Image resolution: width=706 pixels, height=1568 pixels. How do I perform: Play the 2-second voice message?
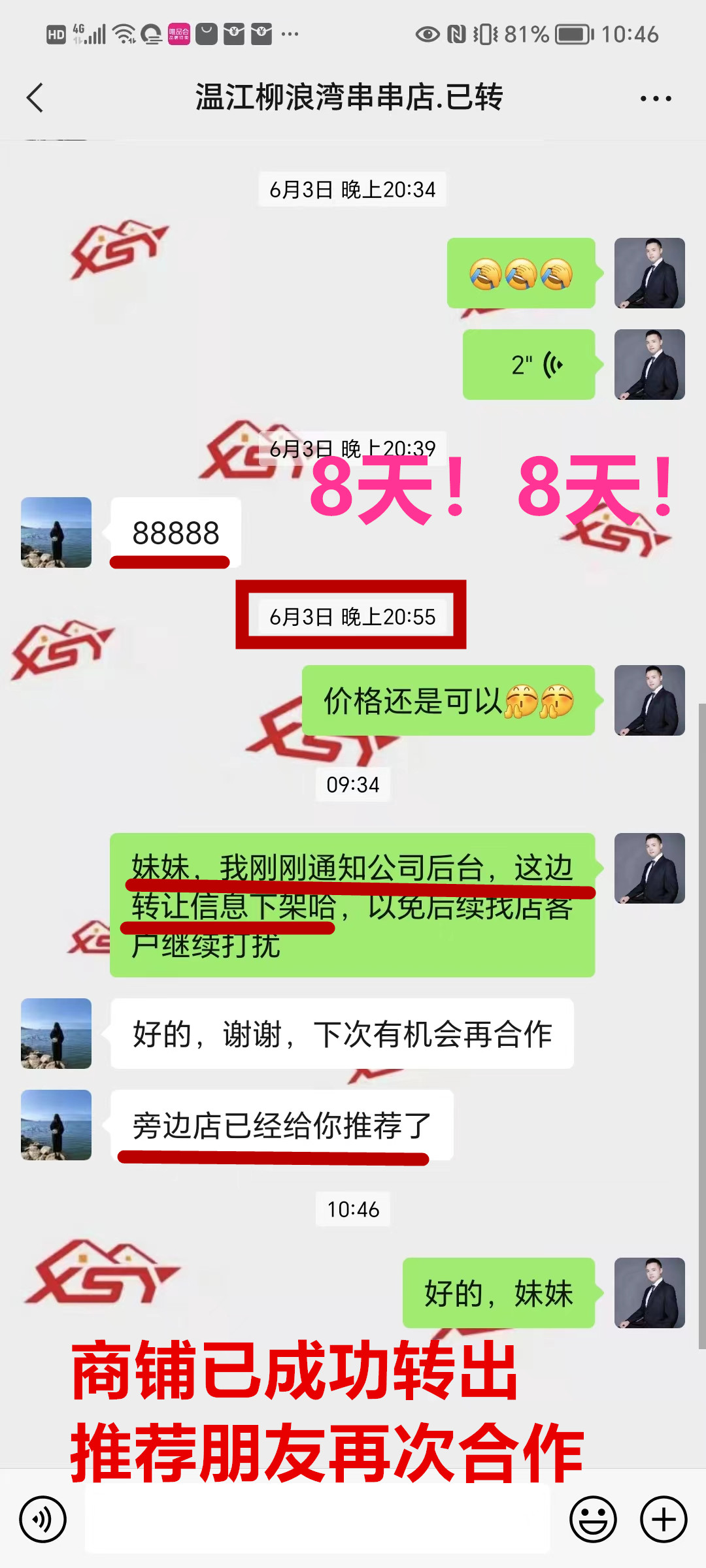tap(529, 365)
